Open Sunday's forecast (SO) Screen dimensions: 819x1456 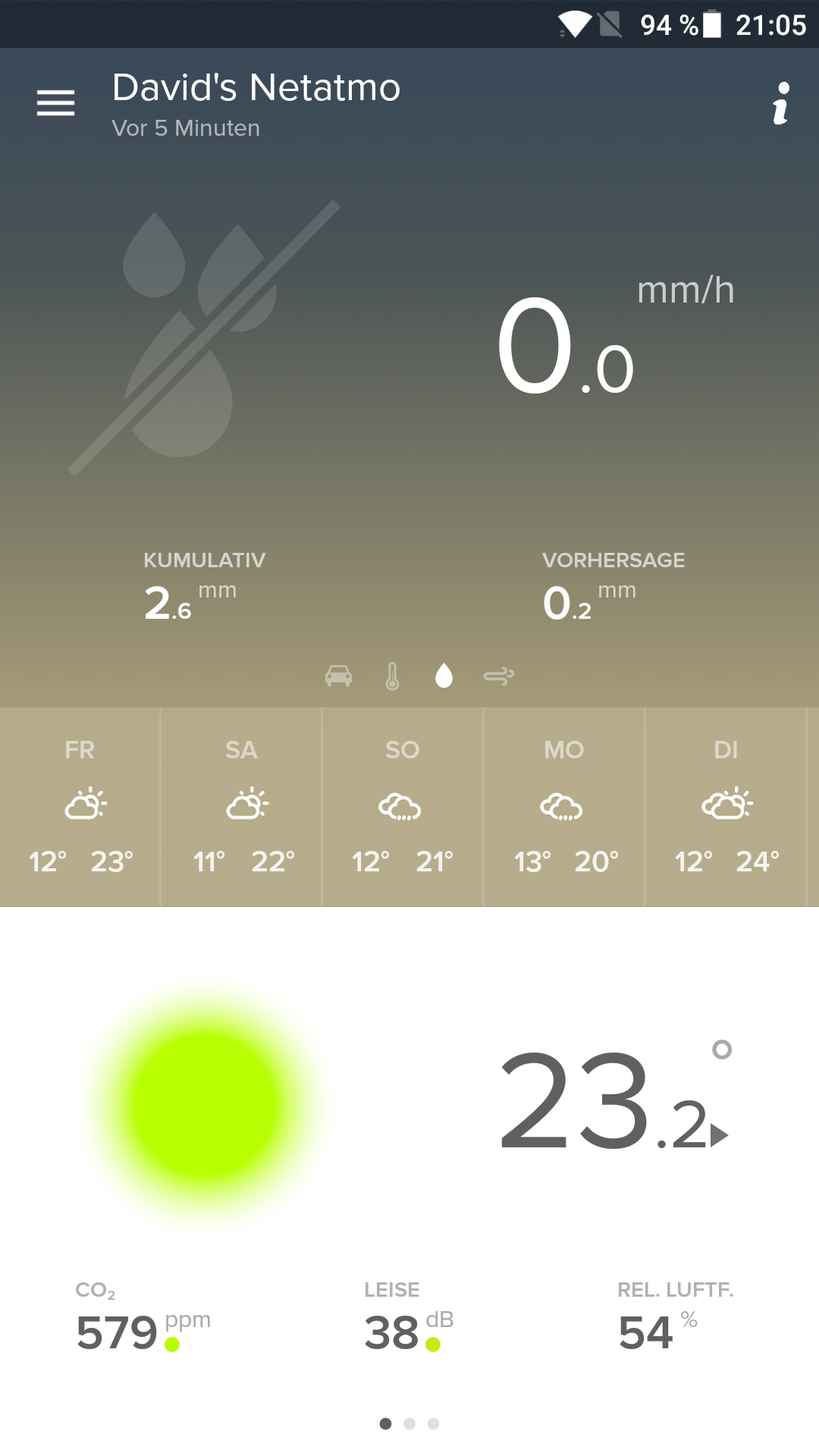403,807
